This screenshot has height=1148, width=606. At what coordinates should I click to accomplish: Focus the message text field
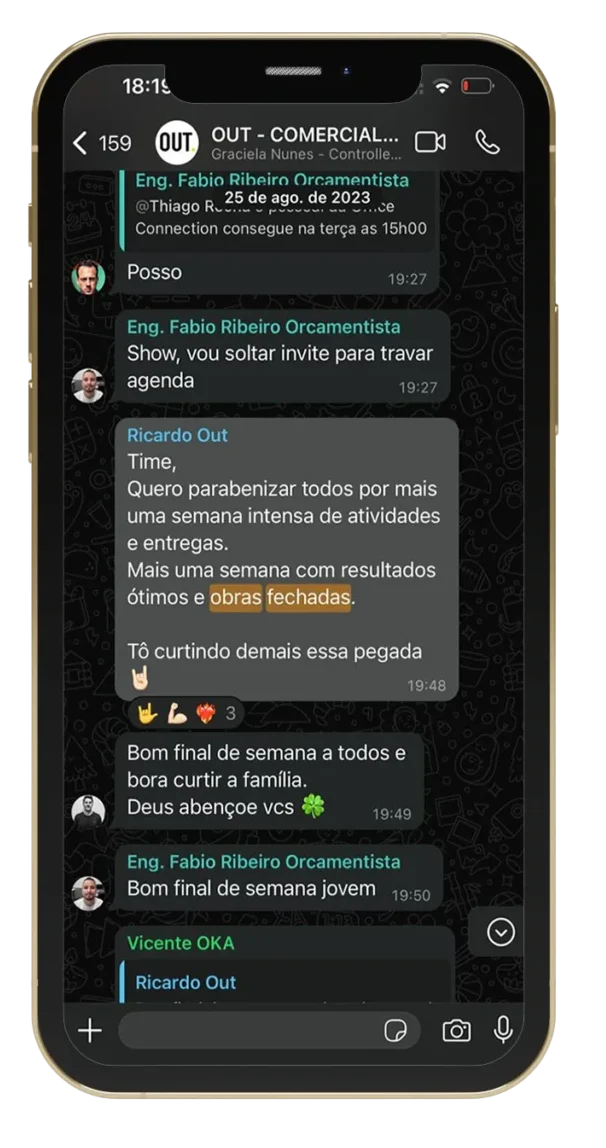click(250, 1031)
